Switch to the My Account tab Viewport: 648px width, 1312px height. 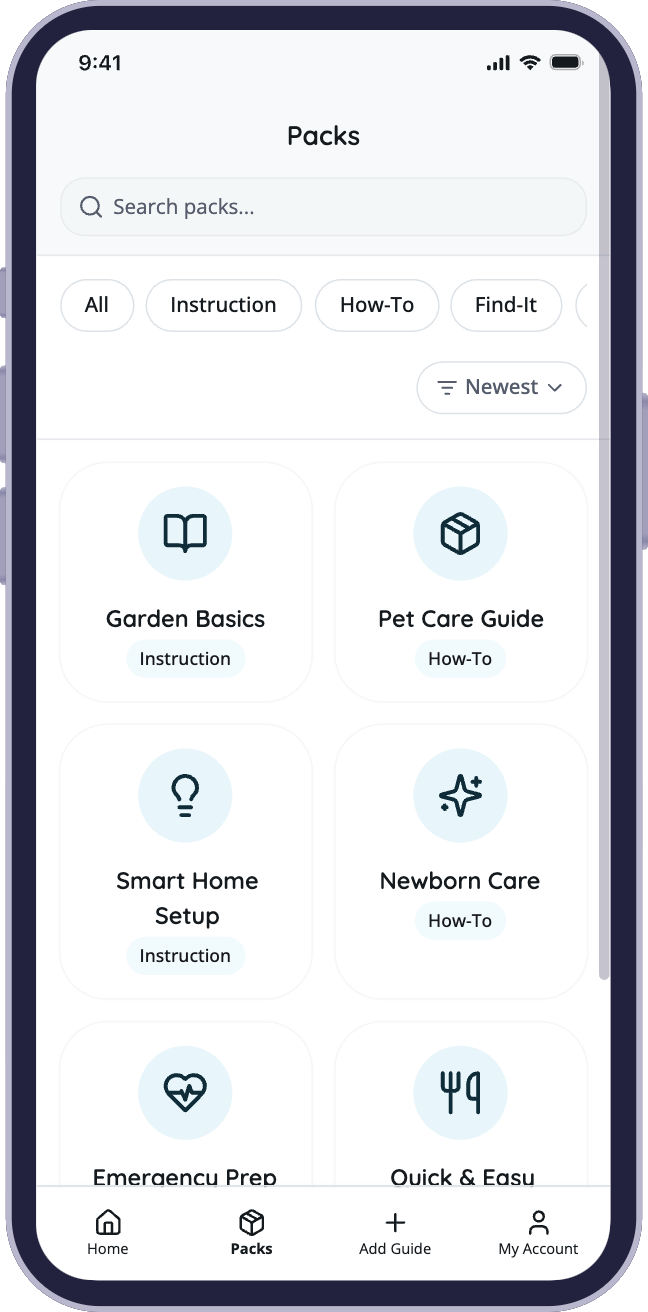click(x=538, y=1232)
